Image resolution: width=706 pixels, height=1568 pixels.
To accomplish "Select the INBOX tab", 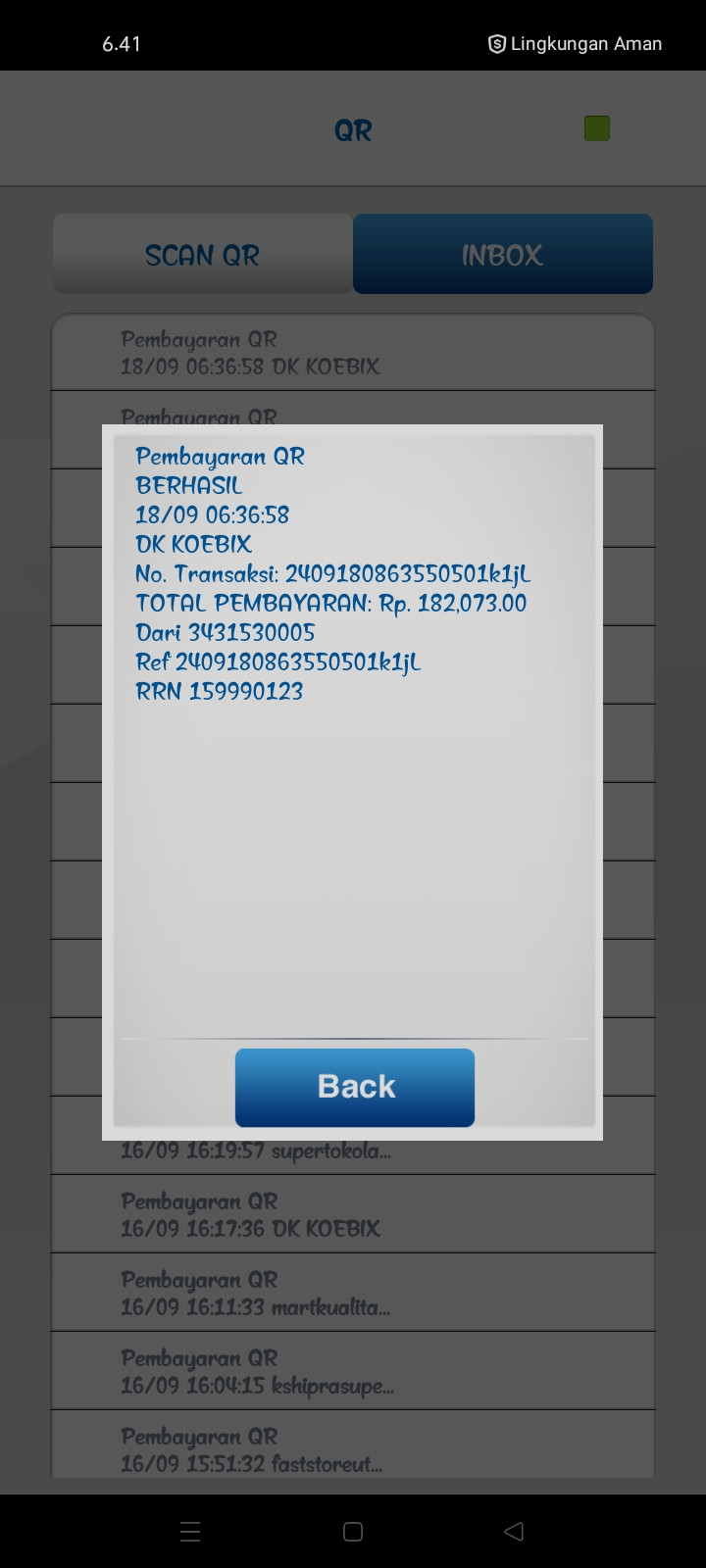I will [x=503, y=255].
